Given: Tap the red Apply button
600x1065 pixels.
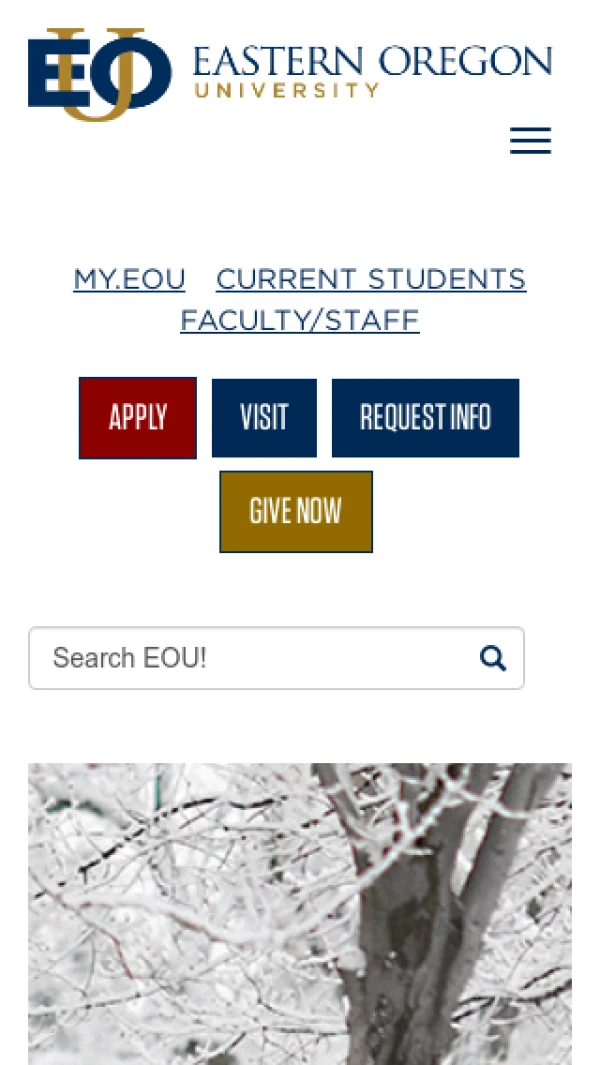Looking at the screenshot, I should tap(138, 418).
